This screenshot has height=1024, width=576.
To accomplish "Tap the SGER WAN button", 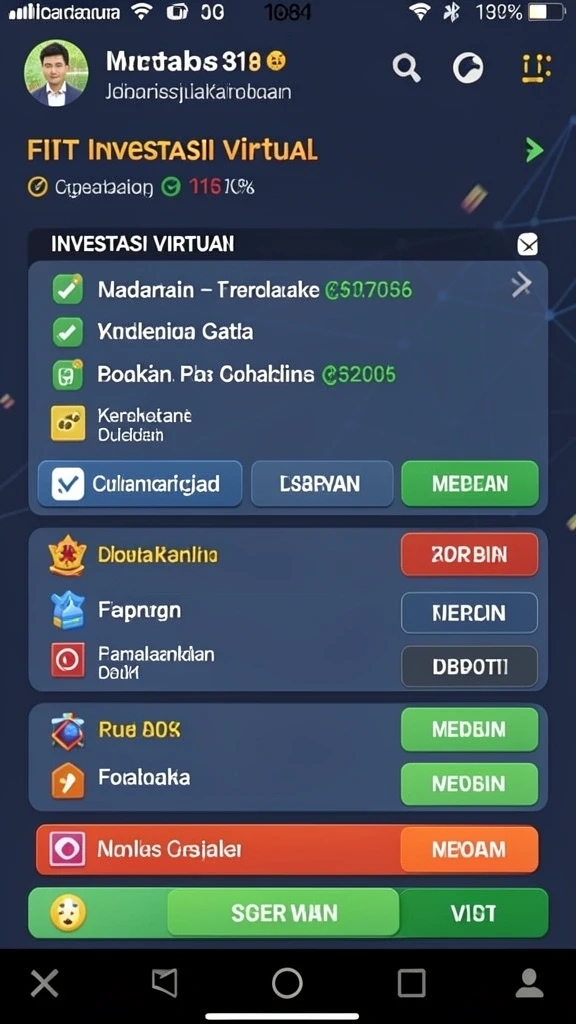I will [283, 912].
